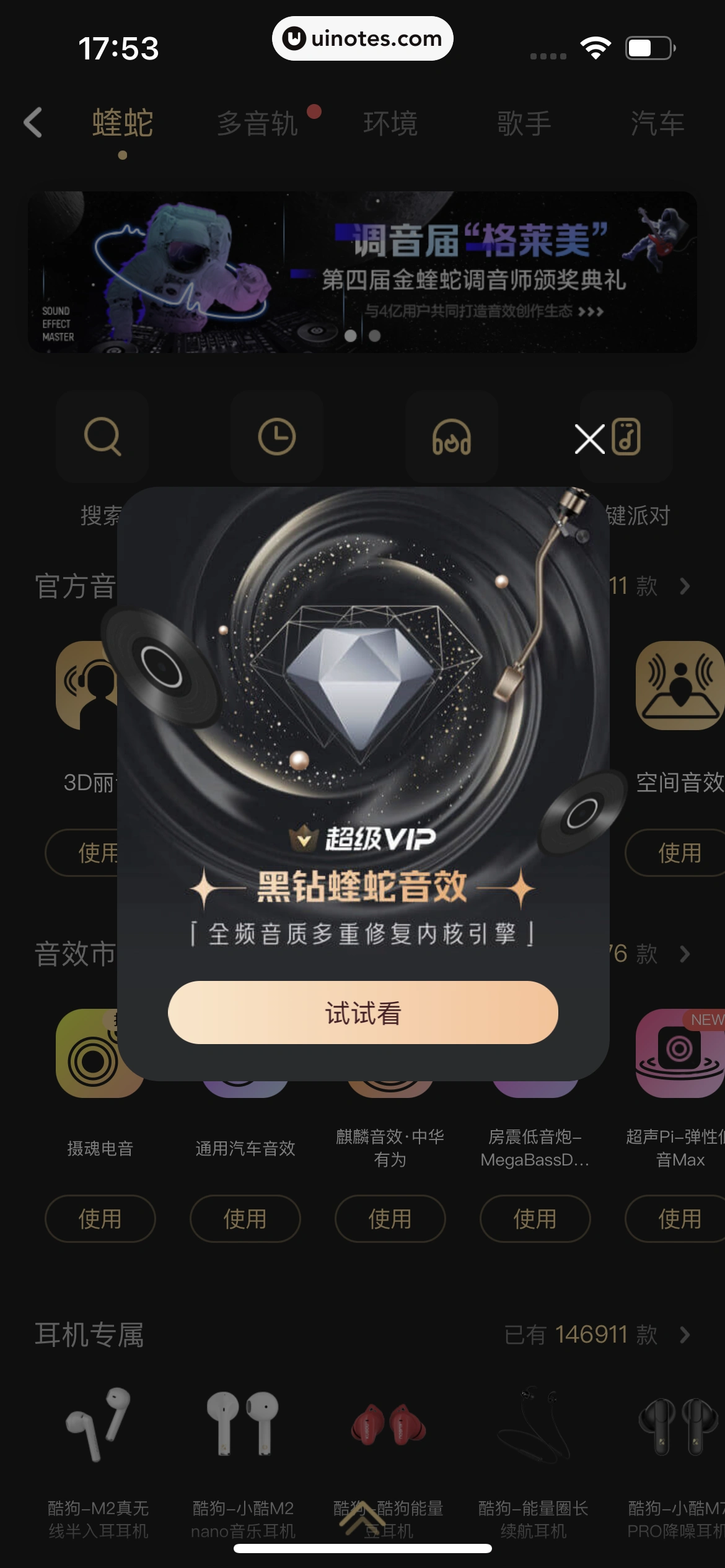The width and height of the screenshot is (725, 1568).
Task: Switch to the 多音轨 tab
Action: 258,123
